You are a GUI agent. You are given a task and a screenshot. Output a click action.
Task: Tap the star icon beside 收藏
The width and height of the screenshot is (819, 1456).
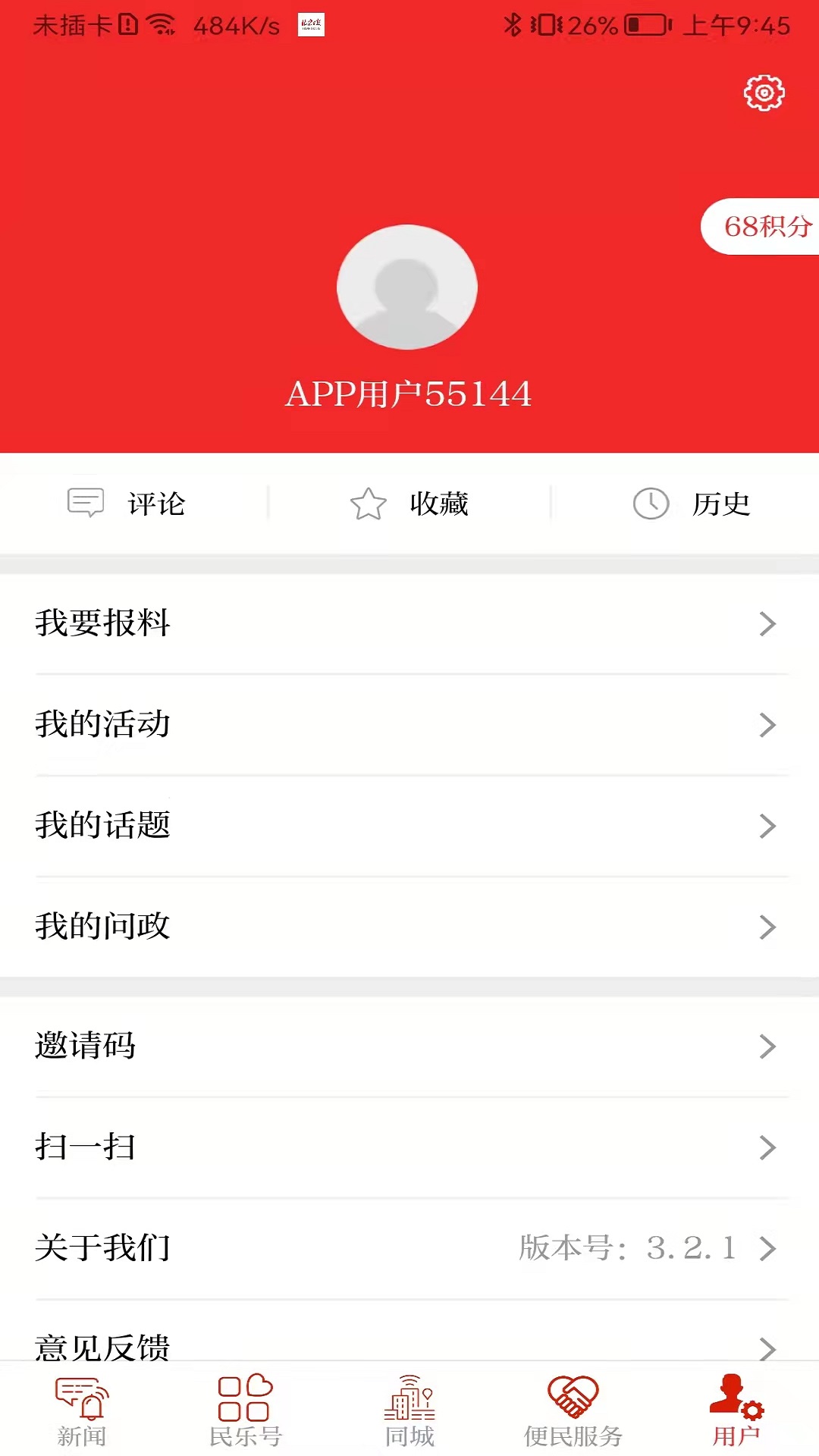coord(367,503)
